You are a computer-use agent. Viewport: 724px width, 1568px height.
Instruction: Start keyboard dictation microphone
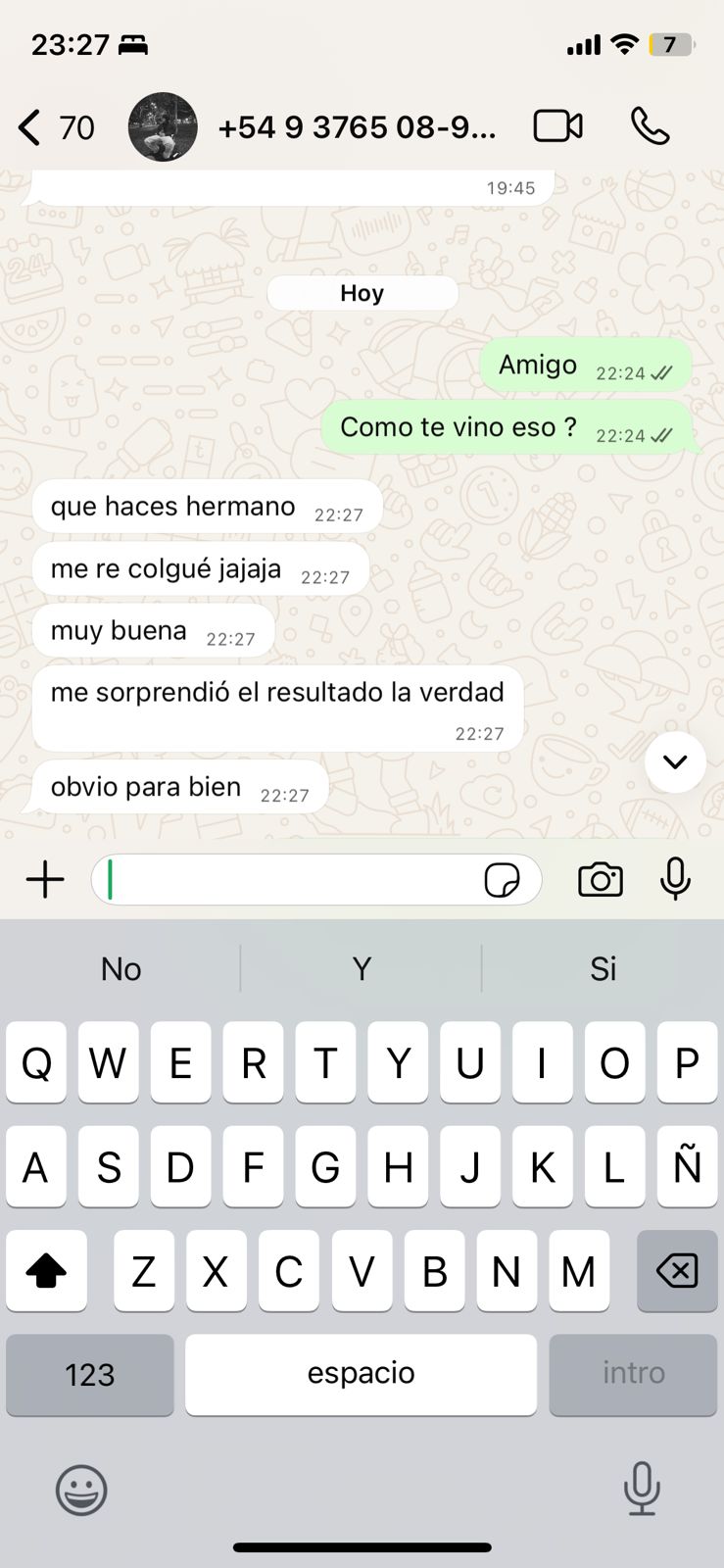642,1489
